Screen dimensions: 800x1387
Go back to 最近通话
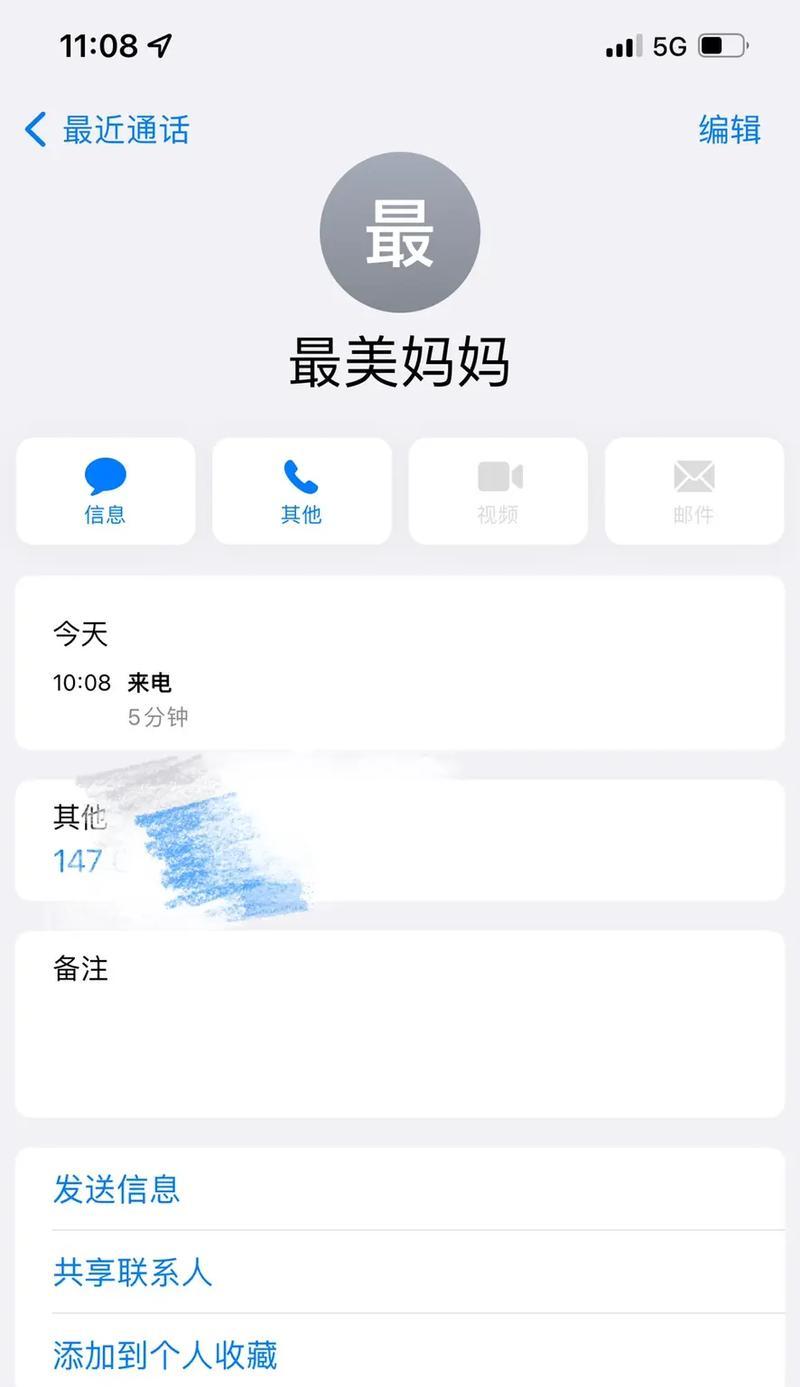pos(107,130)
